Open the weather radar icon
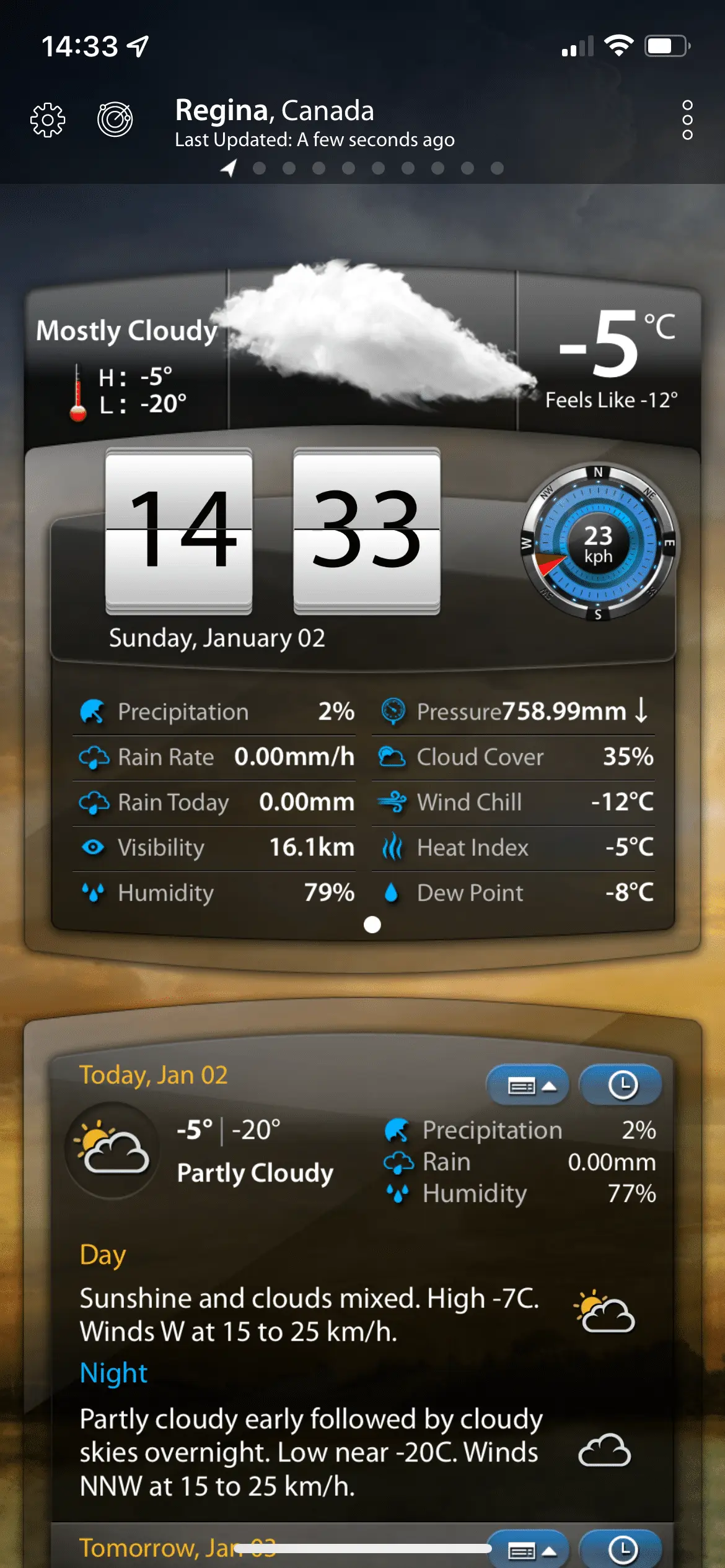Image resolution: width=725 pixels, height=1568 pixels. [x=115, y=119]
